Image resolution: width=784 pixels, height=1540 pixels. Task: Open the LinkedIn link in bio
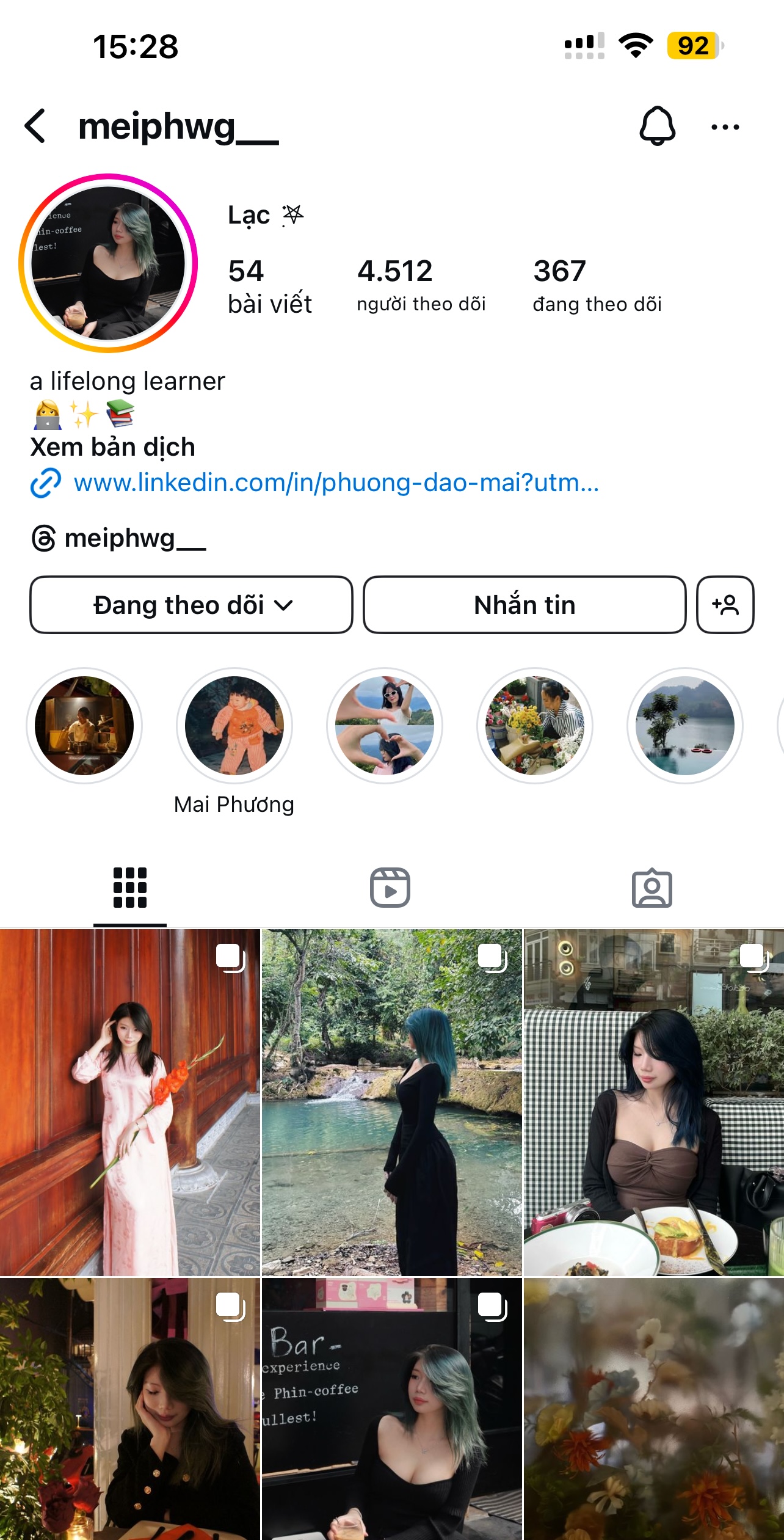click(336, 483)
